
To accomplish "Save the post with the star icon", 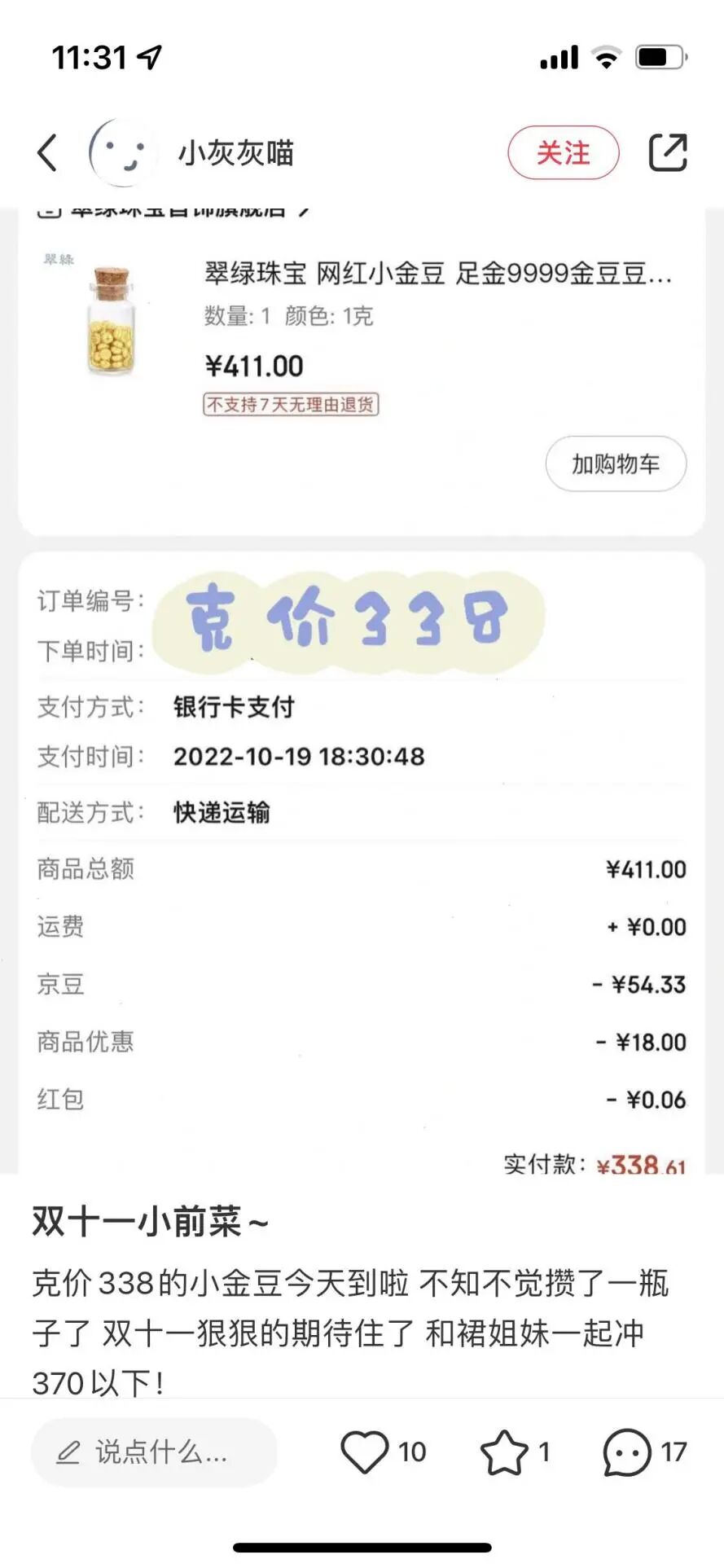I will coord(504,1452).
